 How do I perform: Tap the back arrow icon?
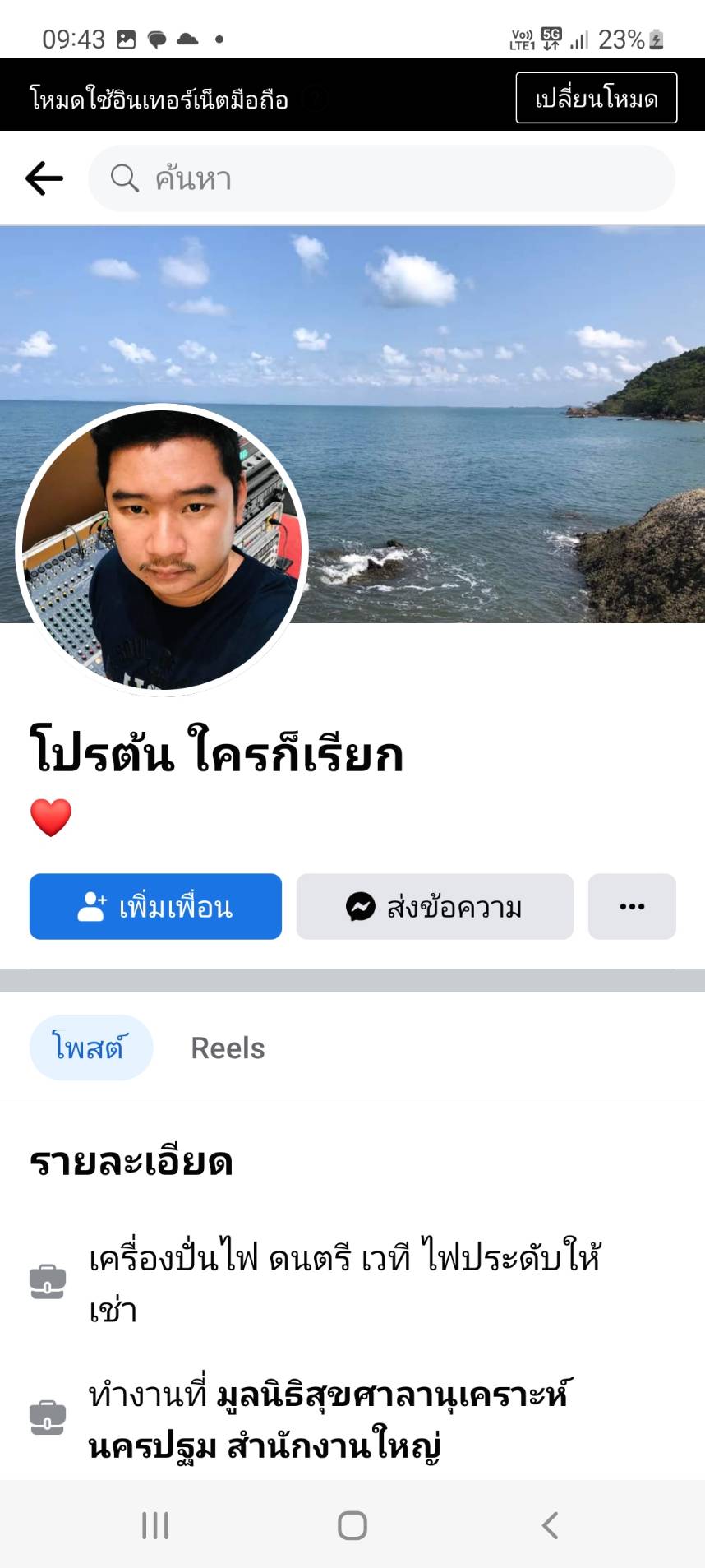tap(44, 178)
